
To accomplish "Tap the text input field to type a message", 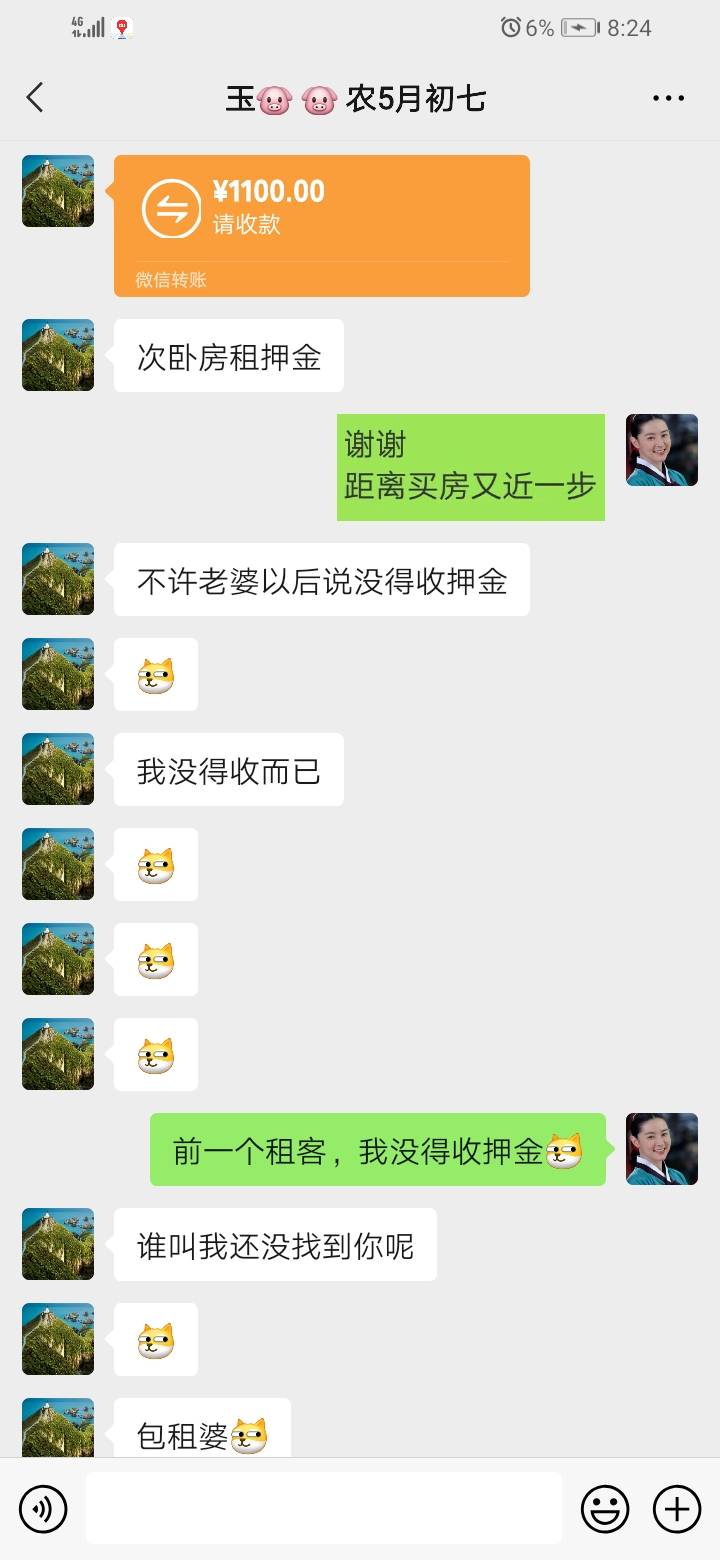I will (x=322, y=1508).
